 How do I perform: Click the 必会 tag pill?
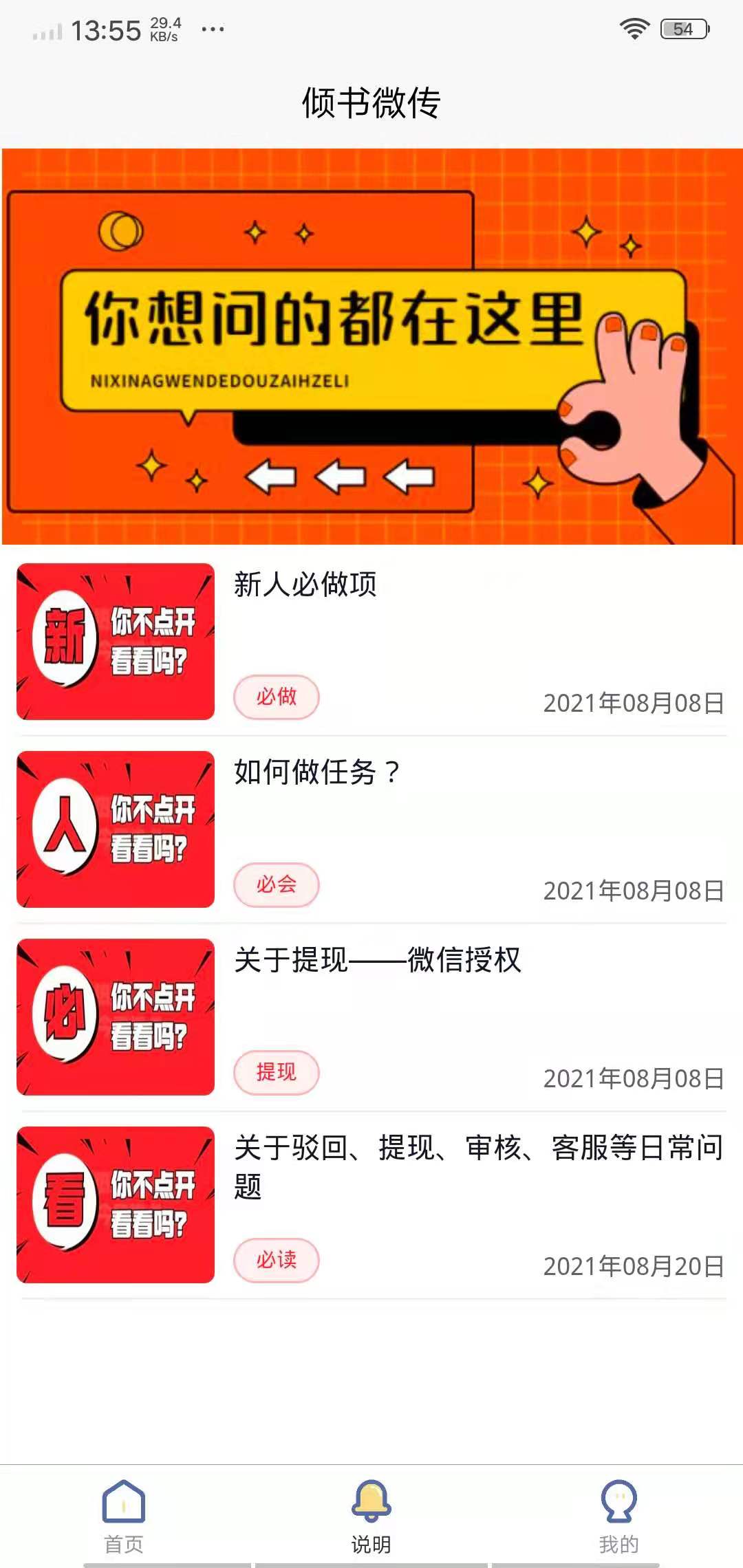click(x=275, y=886)
